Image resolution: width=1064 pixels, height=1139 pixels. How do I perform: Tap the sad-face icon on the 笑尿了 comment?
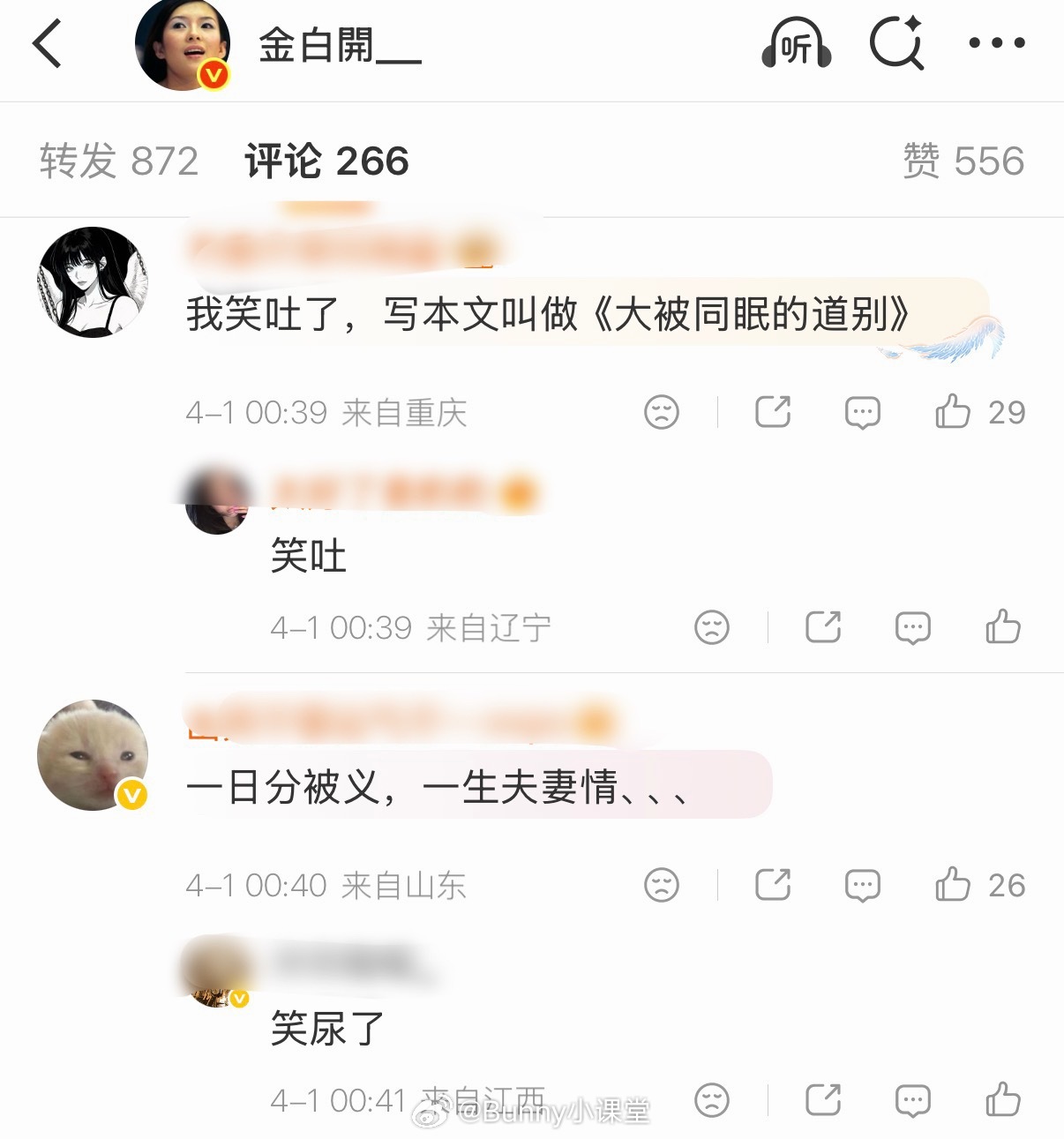tap(711, 1100)
